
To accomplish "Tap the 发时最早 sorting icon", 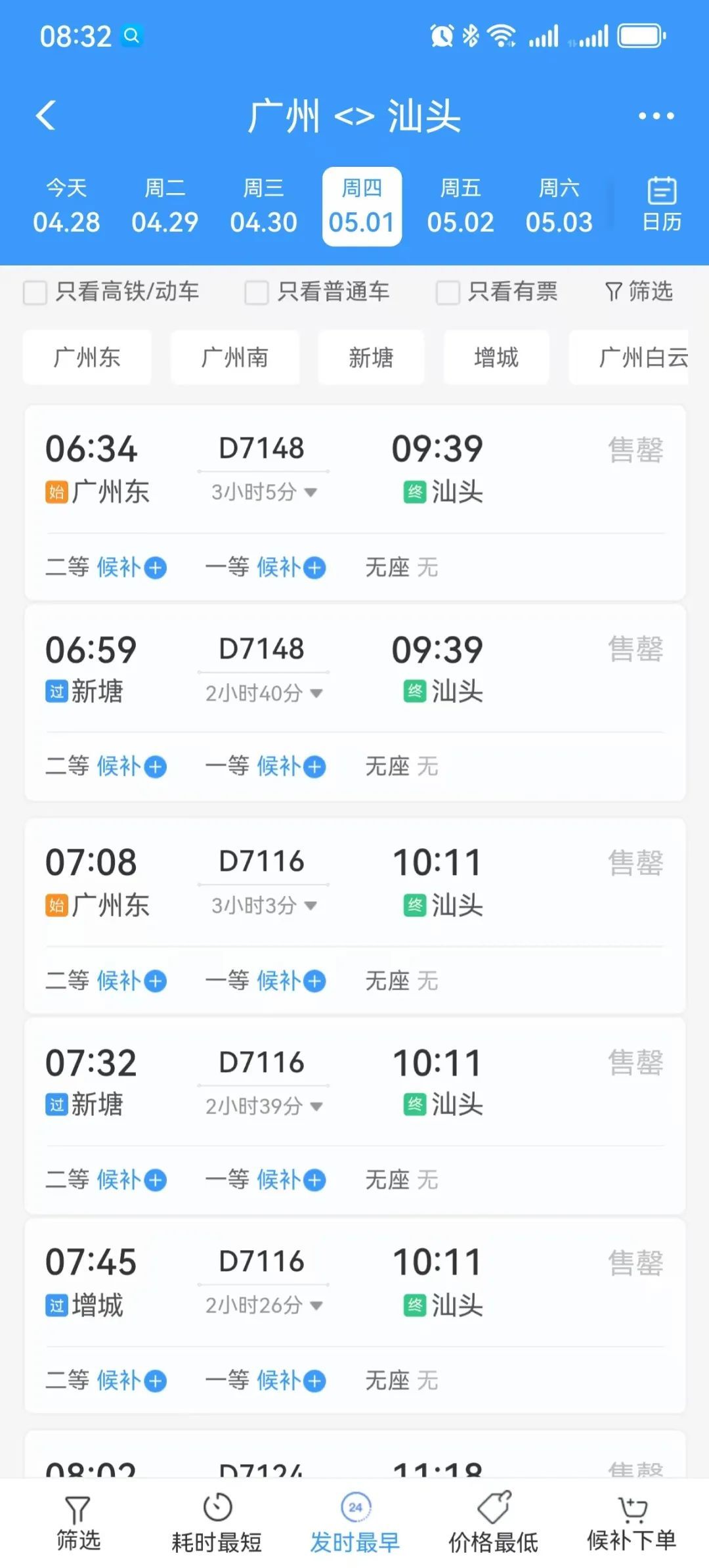I will (354, 1504).
